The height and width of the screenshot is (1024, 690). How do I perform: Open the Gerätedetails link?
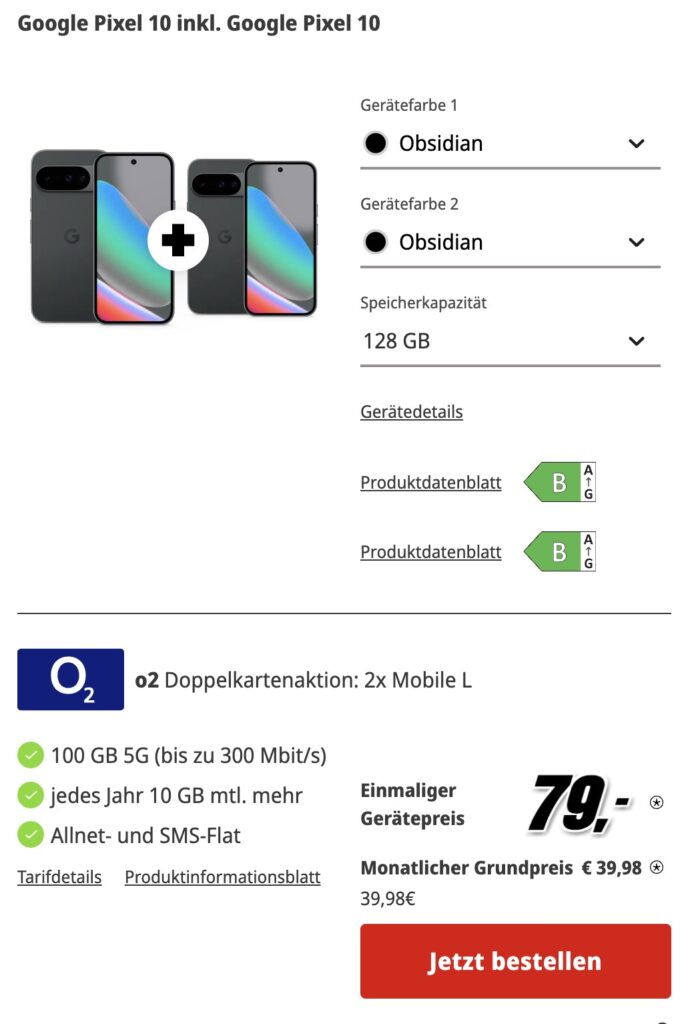coord(411,412)
